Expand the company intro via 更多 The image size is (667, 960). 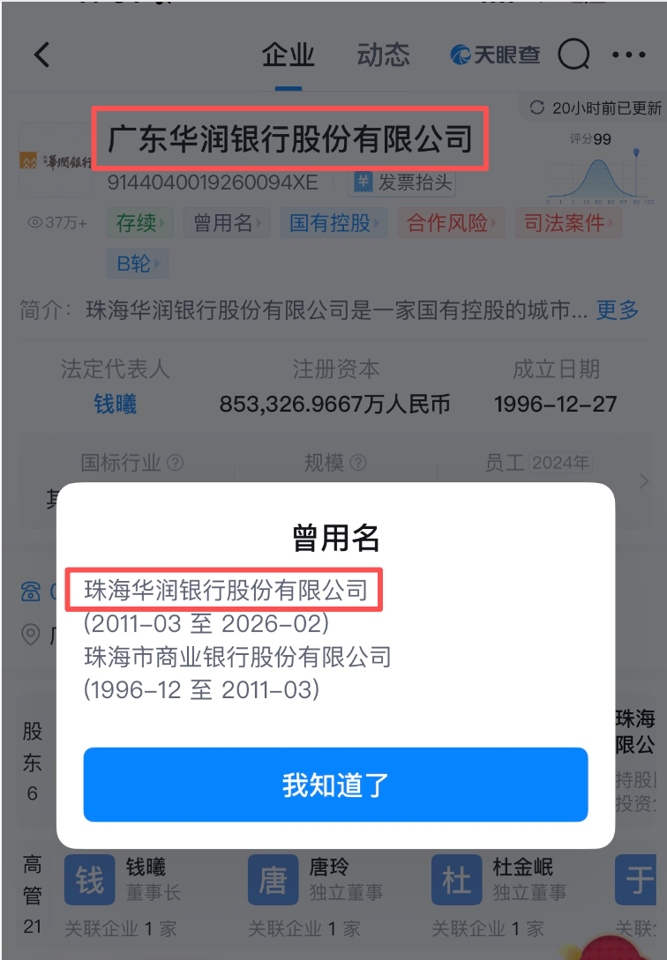pos(617,310)
